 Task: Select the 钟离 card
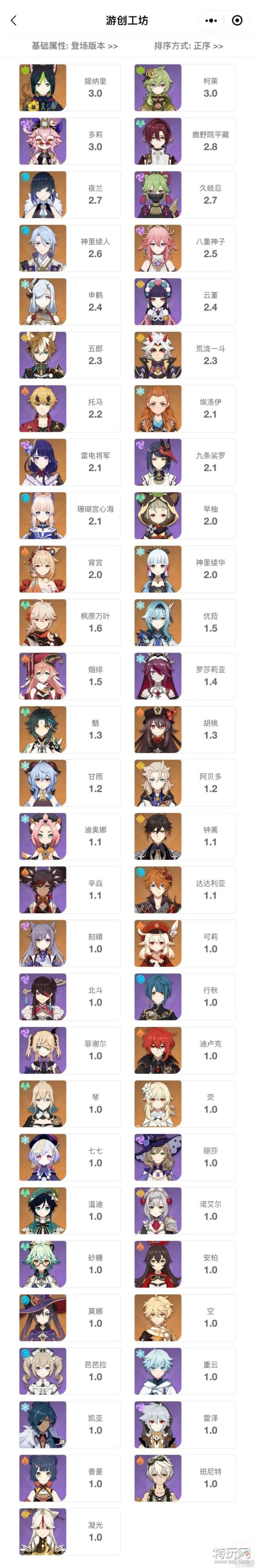click(185, 836)
